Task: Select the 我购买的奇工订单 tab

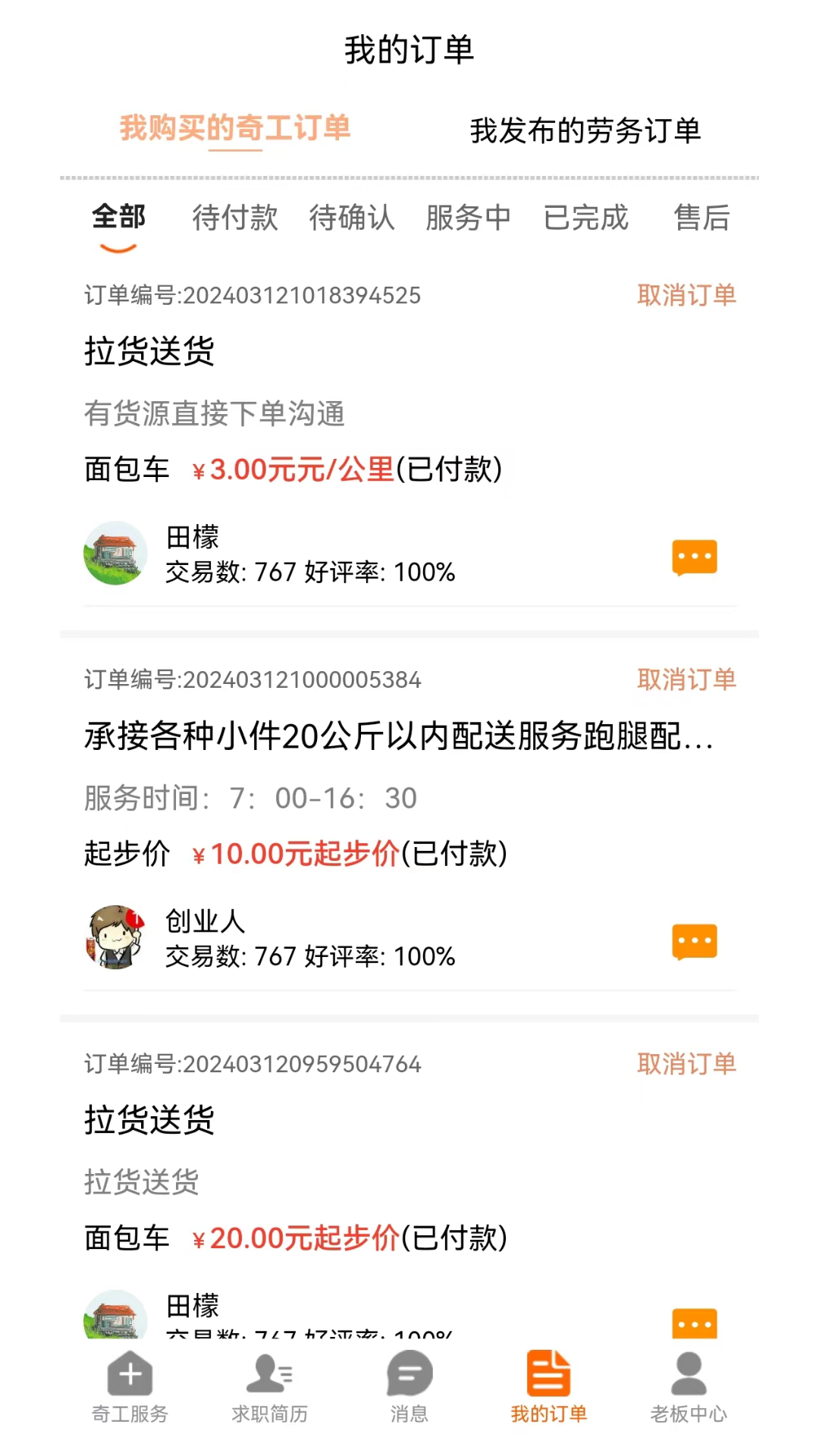Action: pyautogui.click(x=235, y=128)
